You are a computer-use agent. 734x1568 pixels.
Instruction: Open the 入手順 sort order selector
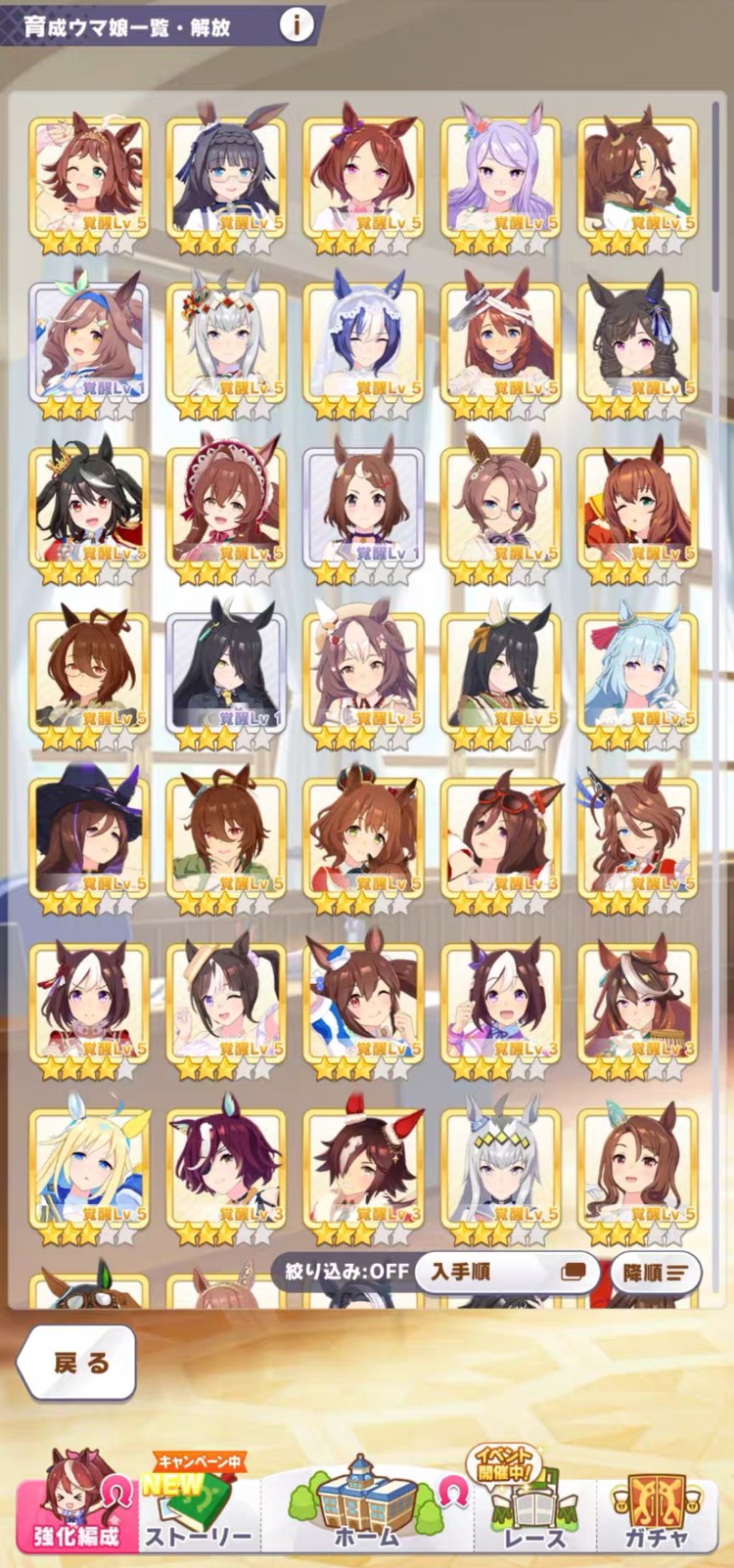click(x=506, y=1272)
